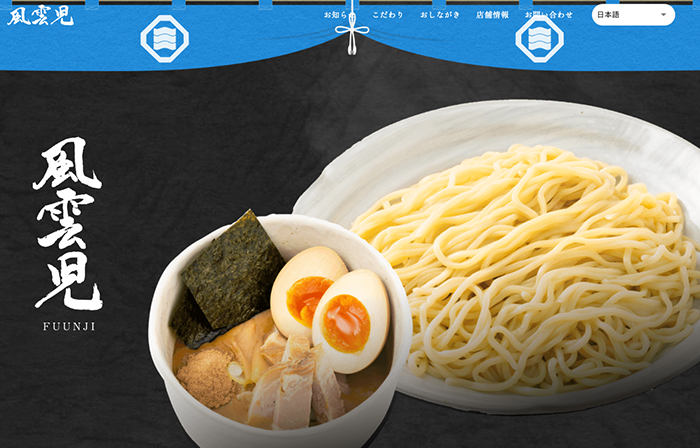Viewport: 700px width, 448px height.
Task: View 店舗情報 shop information
Action: click(492, 15)
